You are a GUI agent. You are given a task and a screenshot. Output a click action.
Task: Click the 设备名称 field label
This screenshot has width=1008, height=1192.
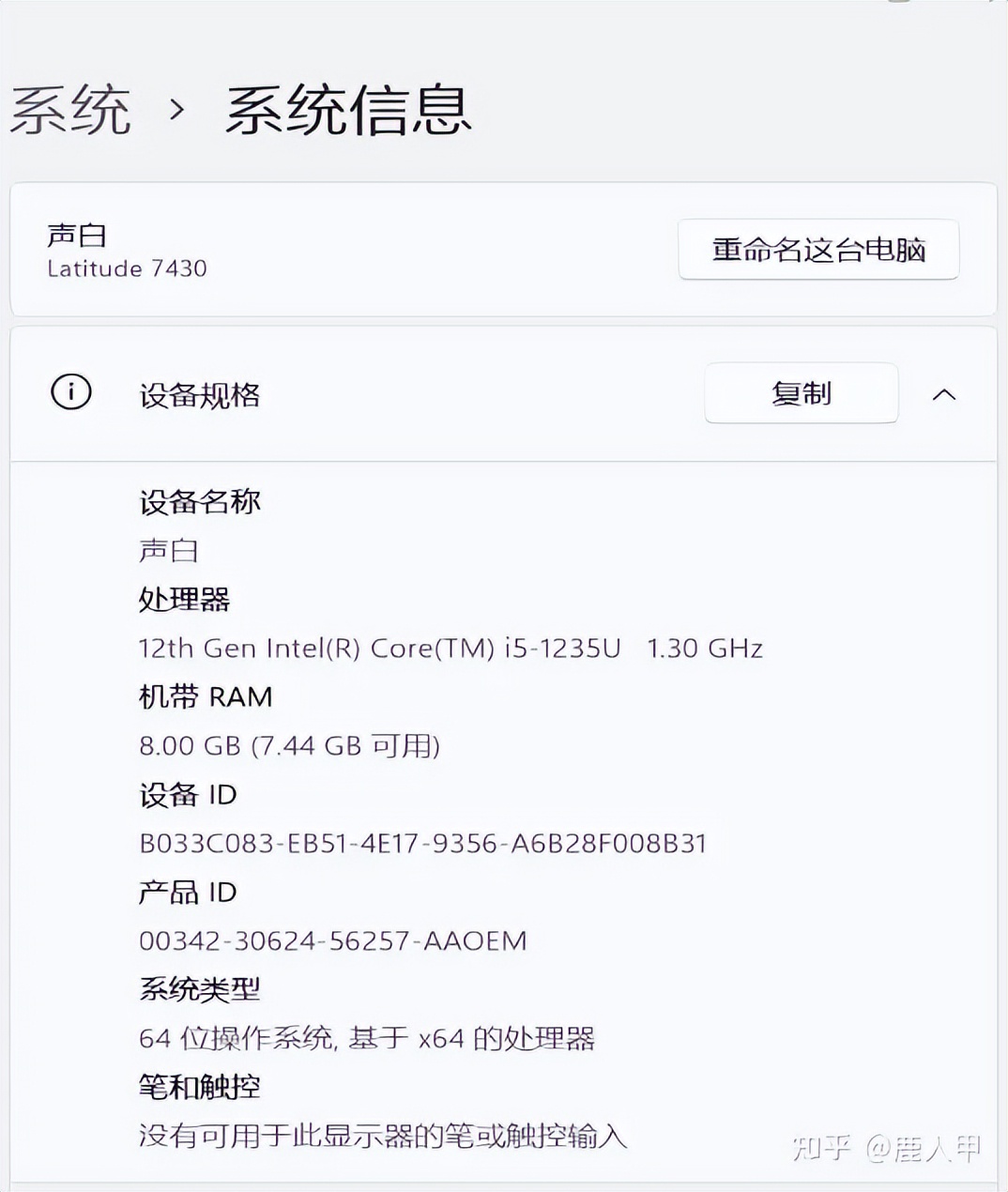[x=198, y=502]
